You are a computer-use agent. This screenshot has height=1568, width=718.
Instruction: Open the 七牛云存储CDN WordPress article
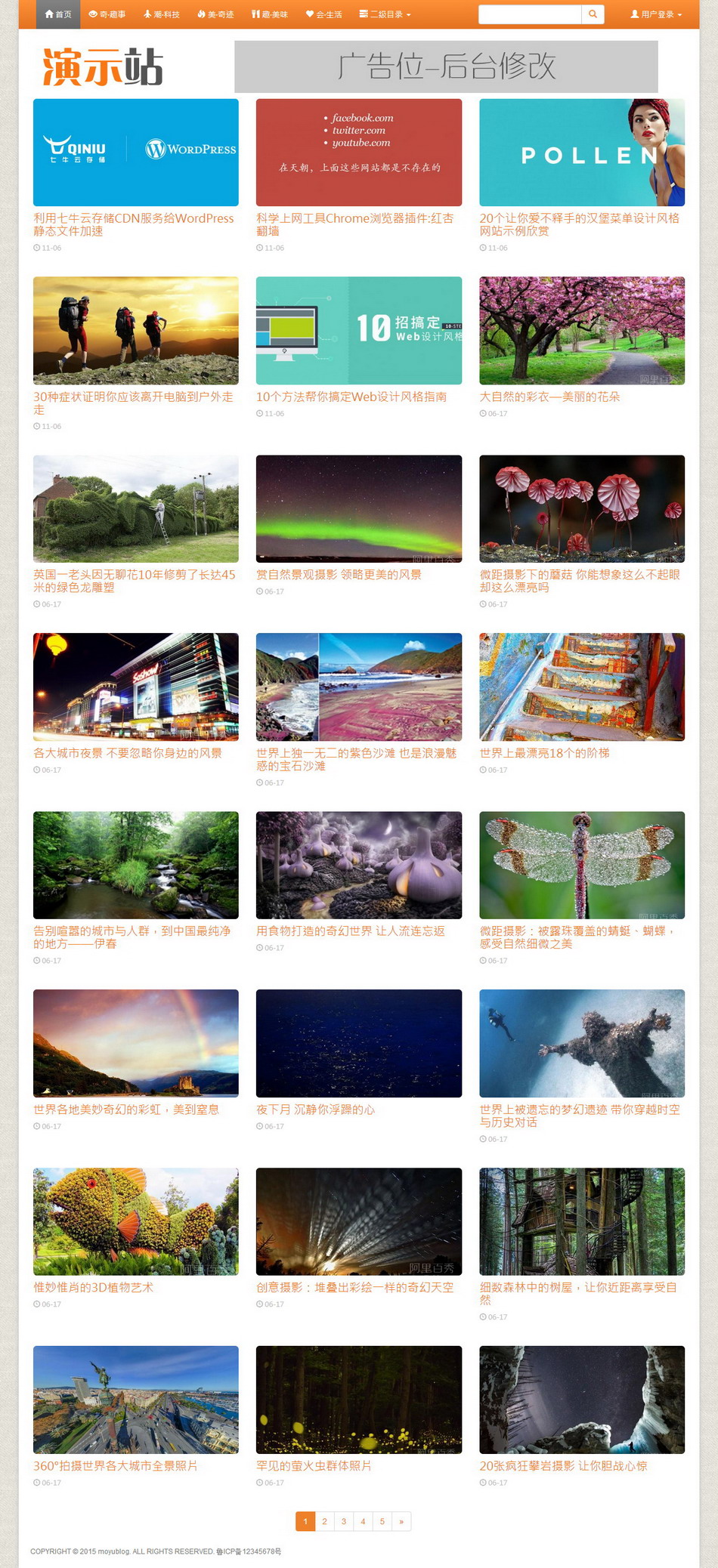134,224
